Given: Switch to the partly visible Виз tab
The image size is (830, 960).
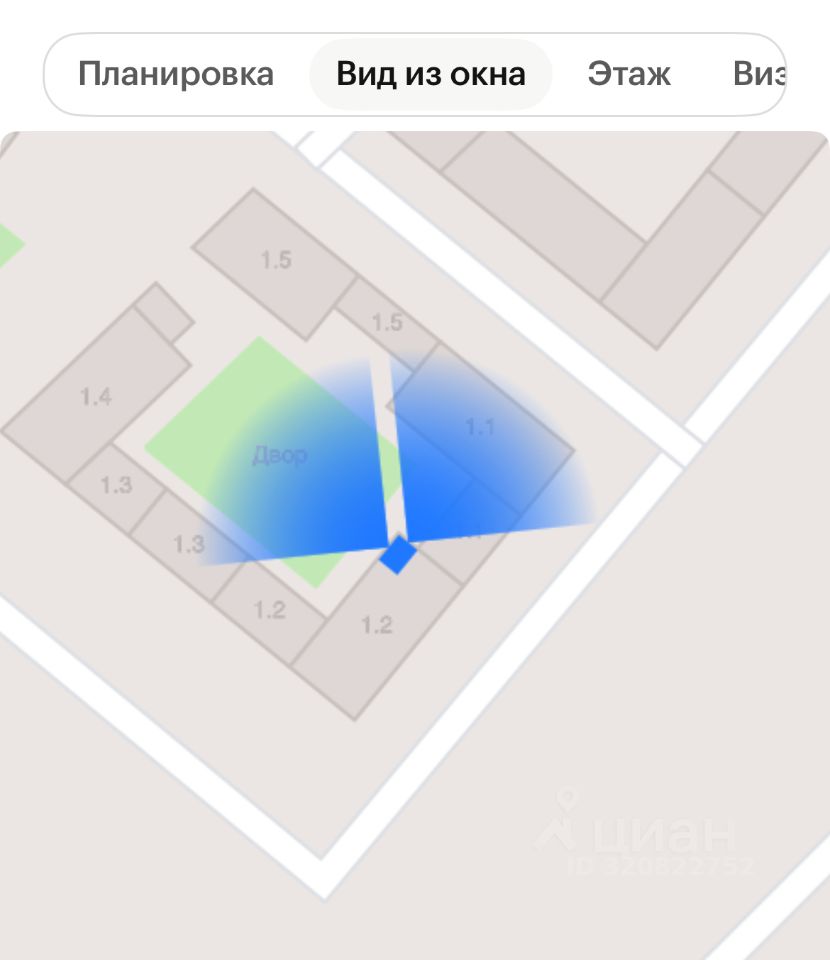Looking at the screenshot, I should tap(756, 75).
